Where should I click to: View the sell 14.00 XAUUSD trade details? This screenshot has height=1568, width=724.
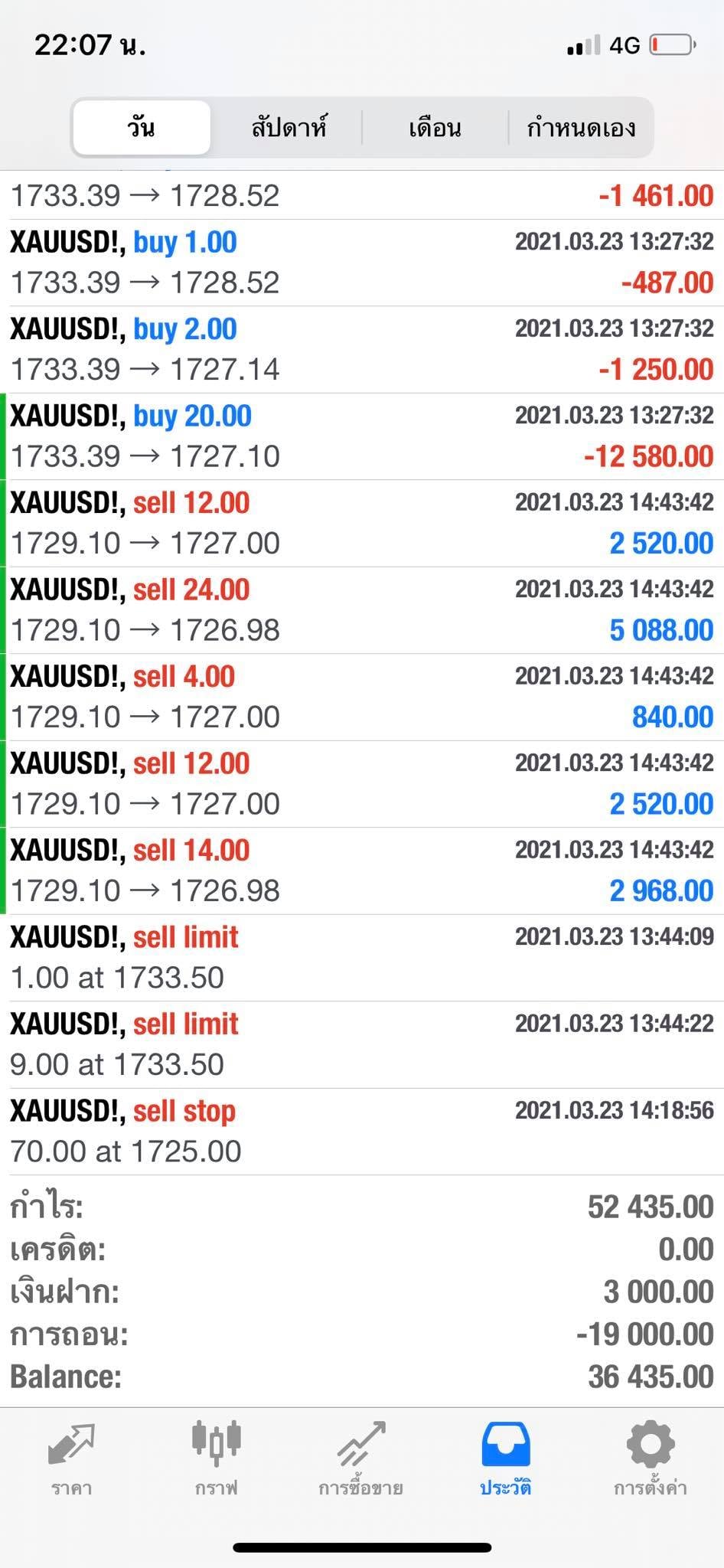pos(362,871)
